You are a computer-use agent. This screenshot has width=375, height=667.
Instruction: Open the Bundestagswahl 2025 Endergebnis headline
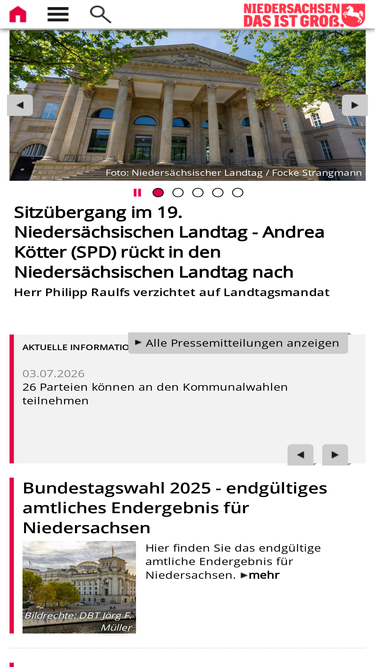(x=175, y=508)
